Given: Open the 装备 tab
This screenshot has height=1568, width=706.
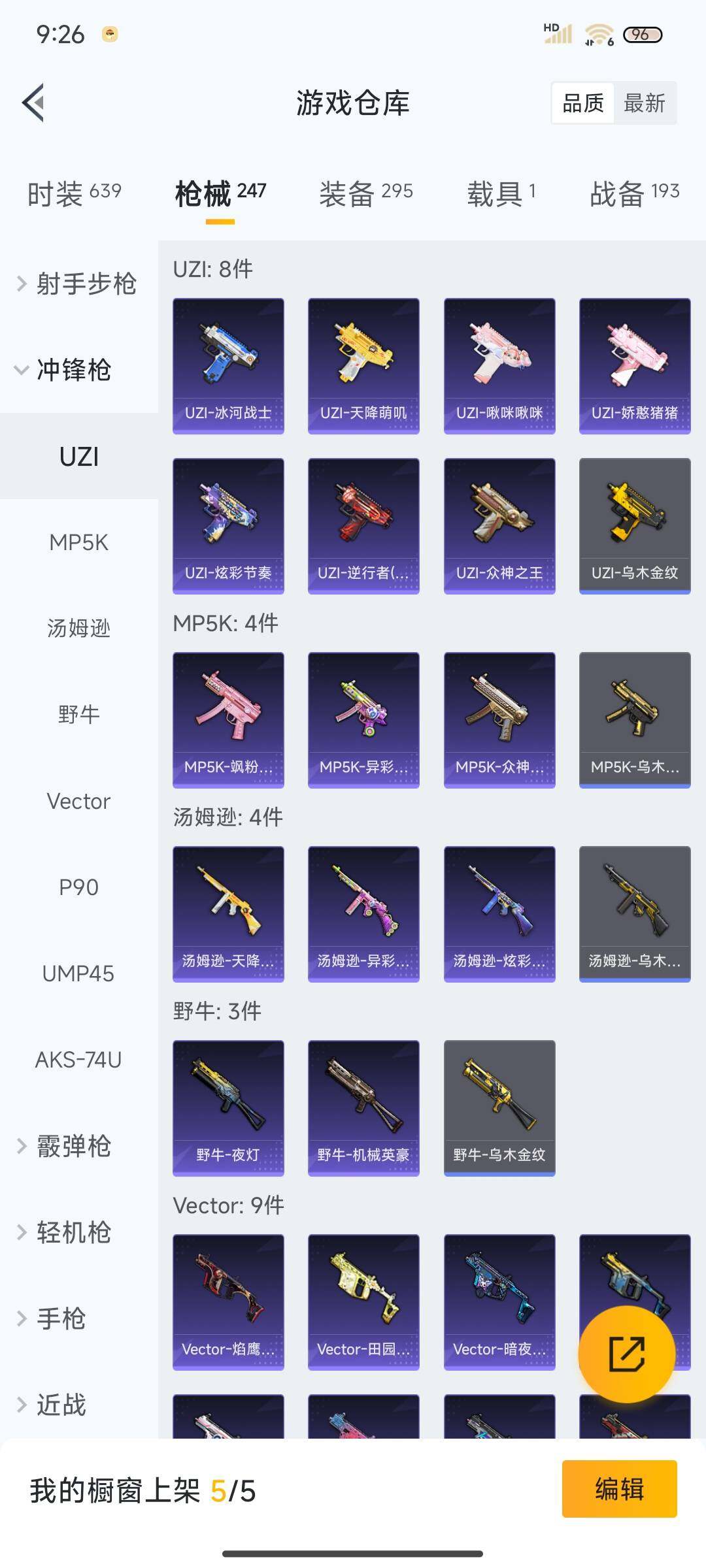Looking at the screenshot, I should tap(365, 193).
